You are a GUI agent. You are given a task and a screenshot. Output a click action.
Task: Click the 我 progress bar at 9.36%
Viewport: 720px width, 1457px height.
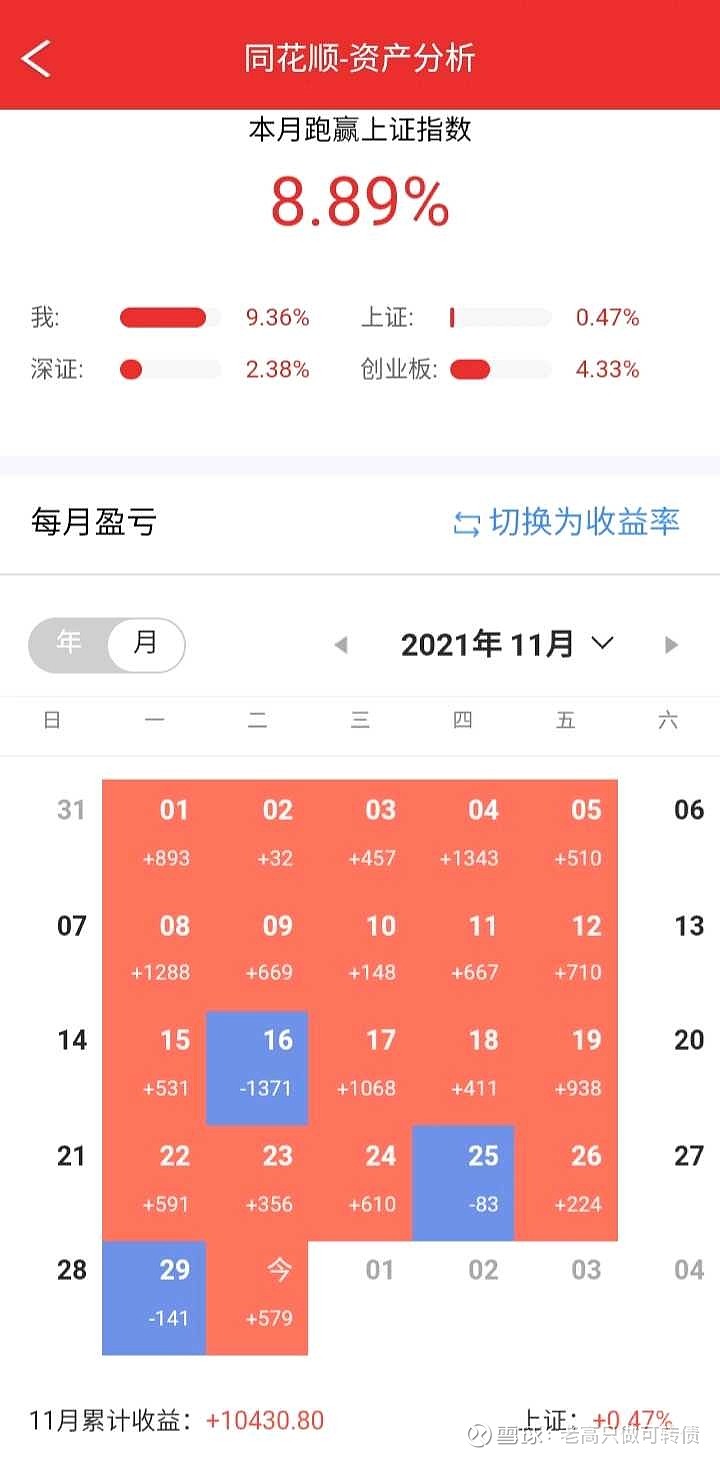167,317
